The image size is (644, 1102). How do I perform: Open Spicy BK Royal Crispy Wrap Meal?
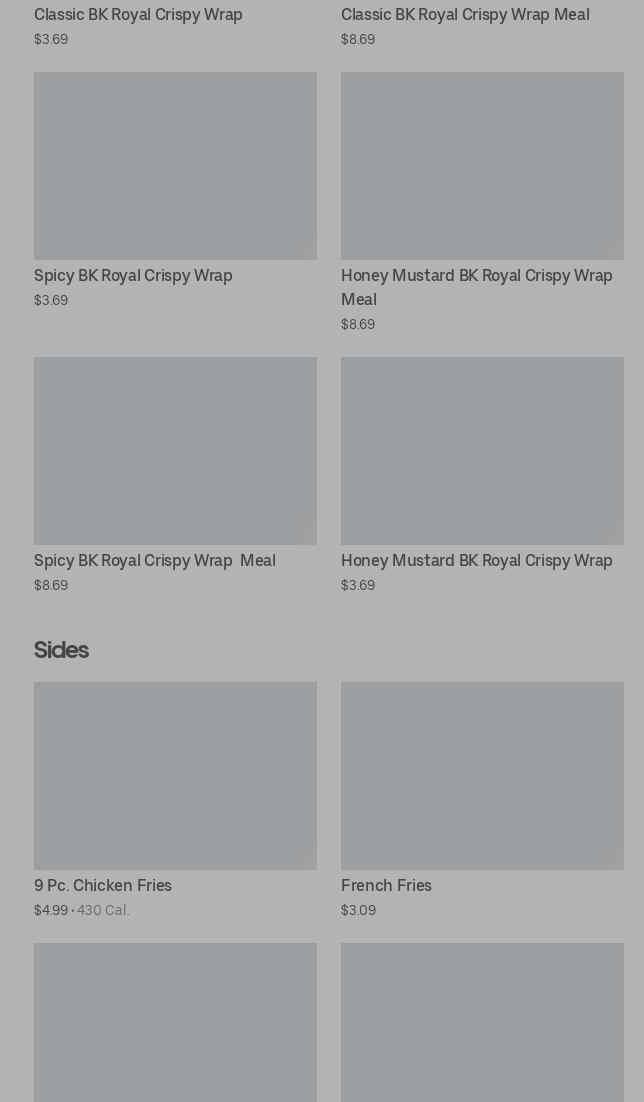175,451
